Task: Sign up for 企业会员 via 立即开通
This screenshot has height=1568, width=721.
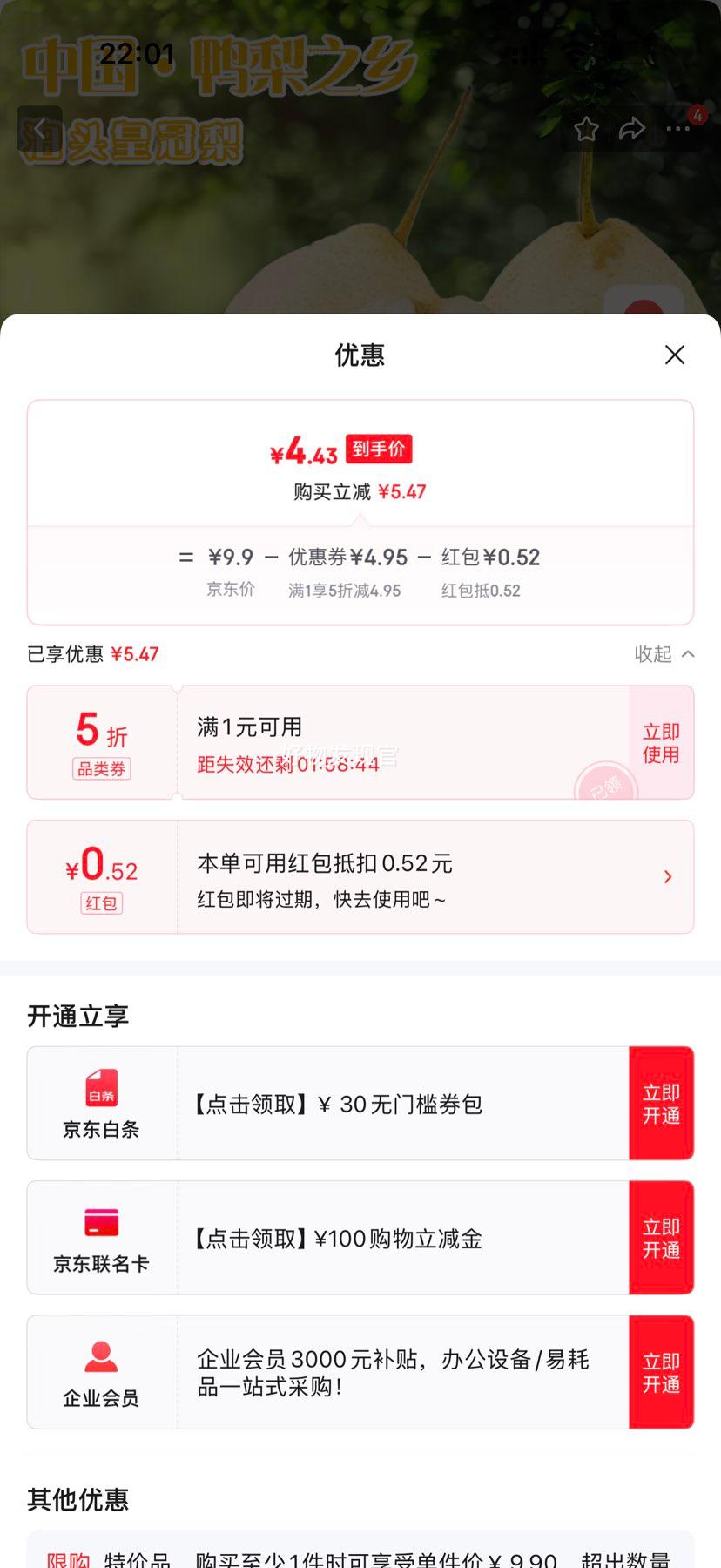Action: 661,1372
